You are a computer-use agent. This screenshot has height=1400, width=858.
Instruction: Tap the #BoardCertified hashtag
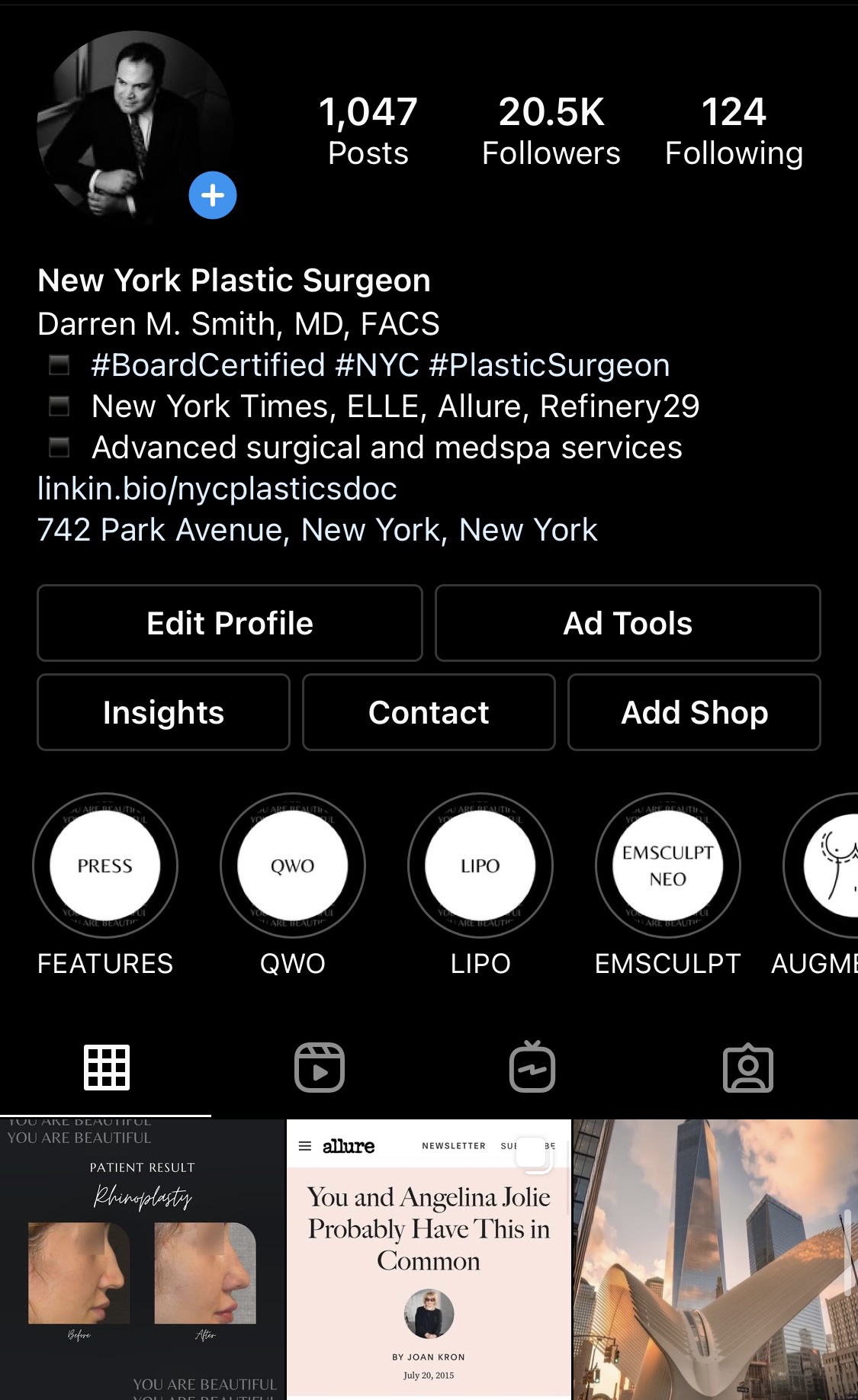coord(207,365)
